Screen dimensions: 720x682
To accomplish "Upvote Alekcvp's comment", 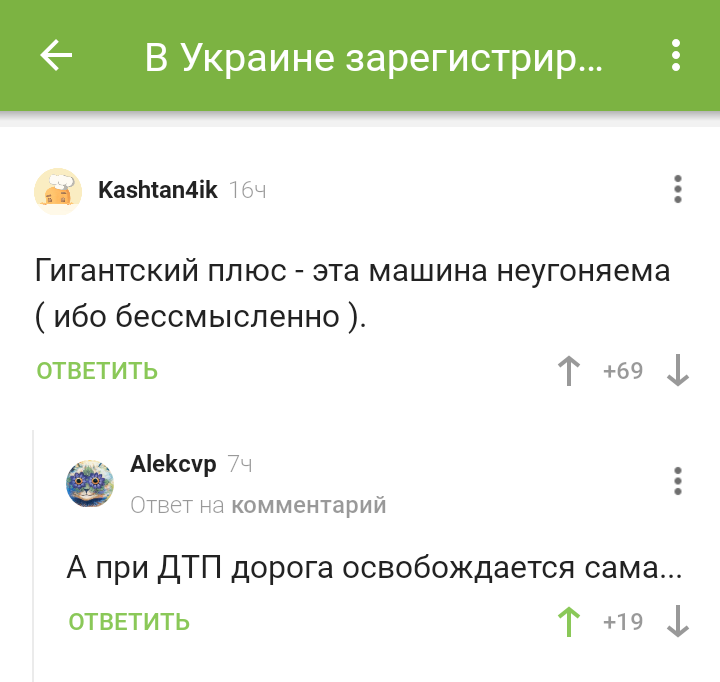I will point(569,622).
